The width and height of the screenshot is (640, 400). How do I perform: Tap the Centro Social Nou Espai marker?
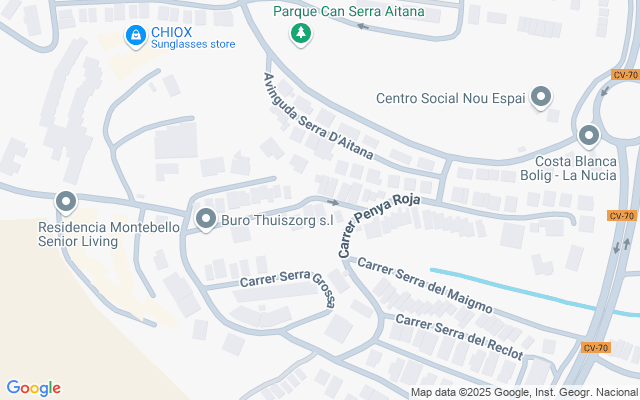tap(541, 97)
